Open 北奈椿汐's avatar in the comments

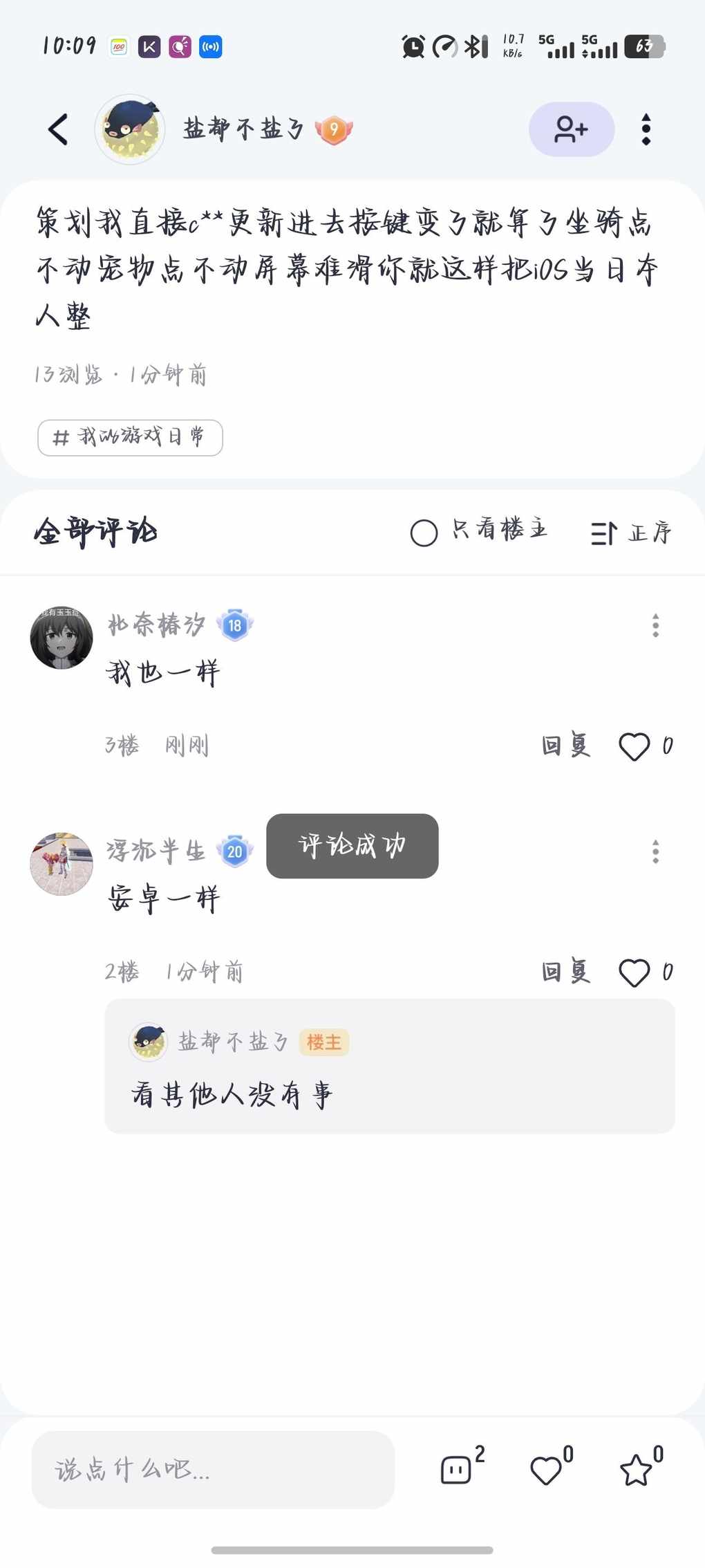[62, 638]
